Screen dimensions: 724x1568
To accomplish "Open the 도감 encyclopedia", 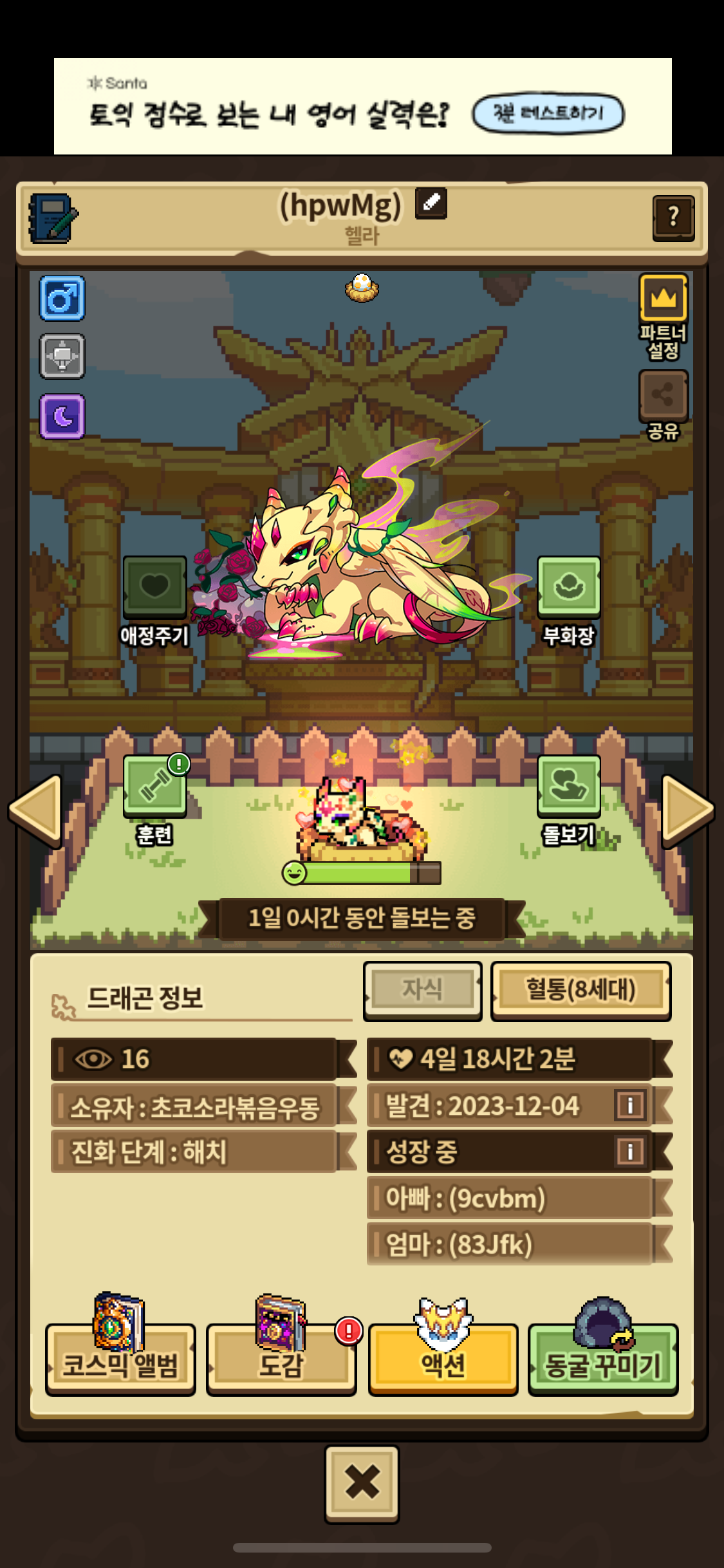I will [281, 1361].
